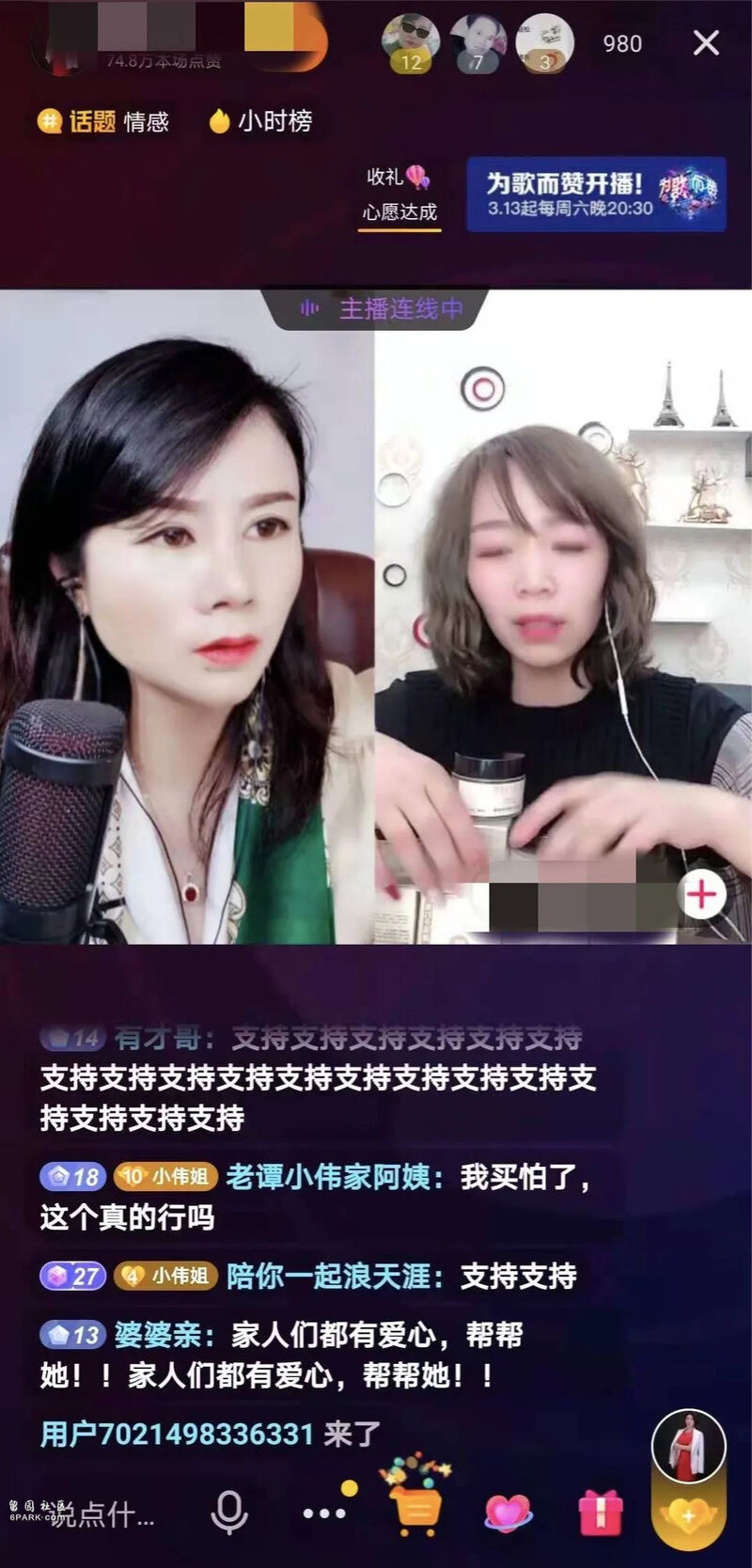This screenshot has height=1568, width=752.
Task: Open the 小时榜 hourly ranking
Action: coord(260,121)
